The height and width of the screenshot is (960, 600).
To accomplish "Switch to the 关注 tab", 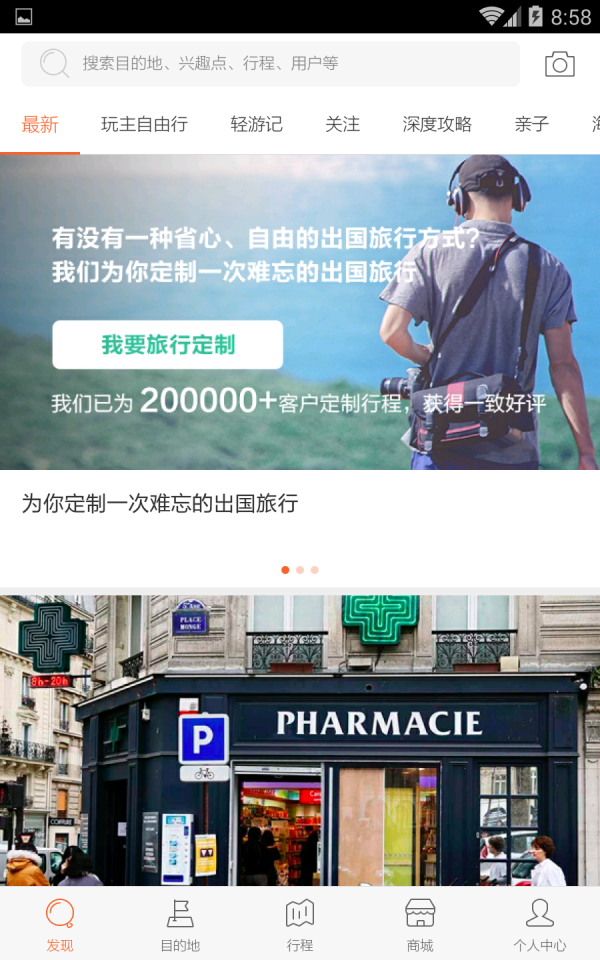I will 342,125.
